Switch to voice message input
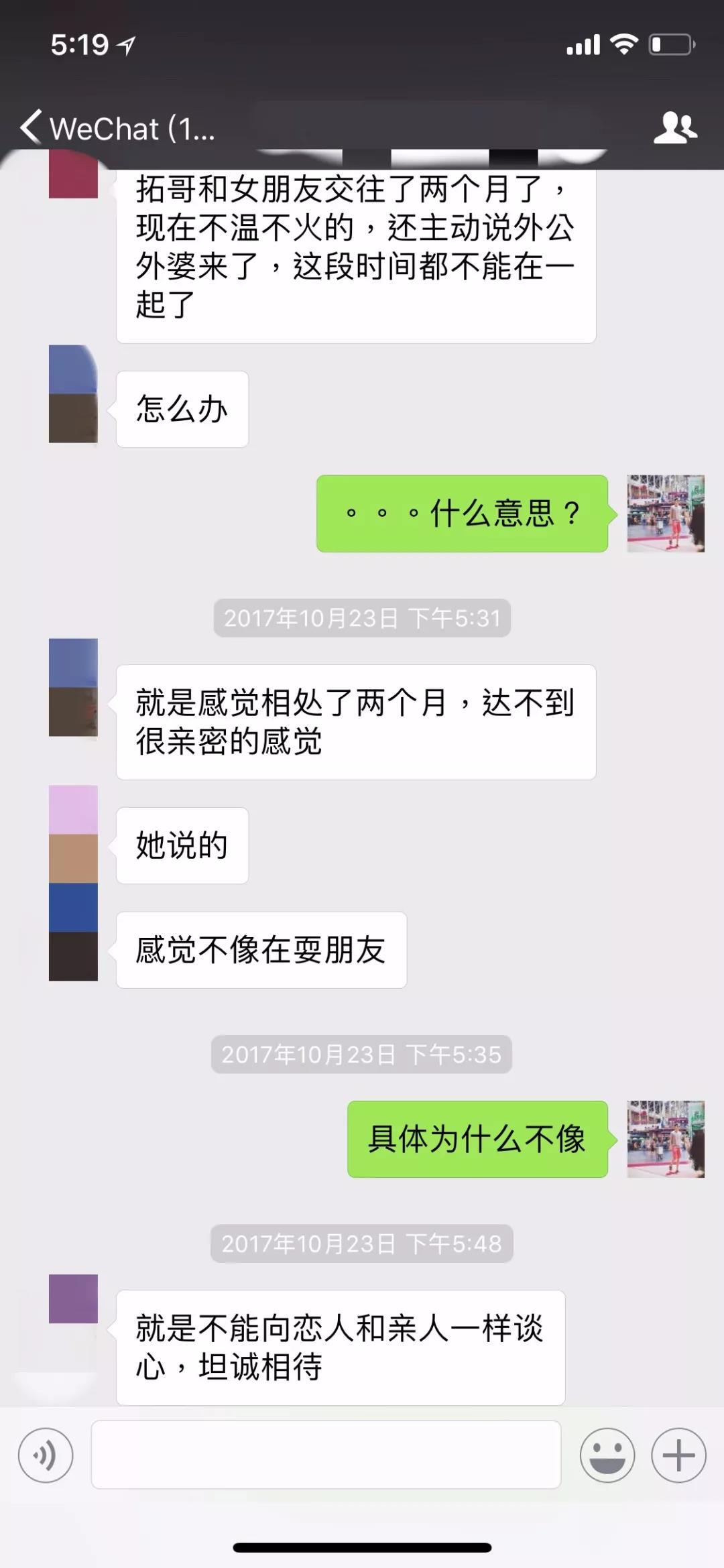The height and width of the screenshot is (1568, 724). 46,1455
